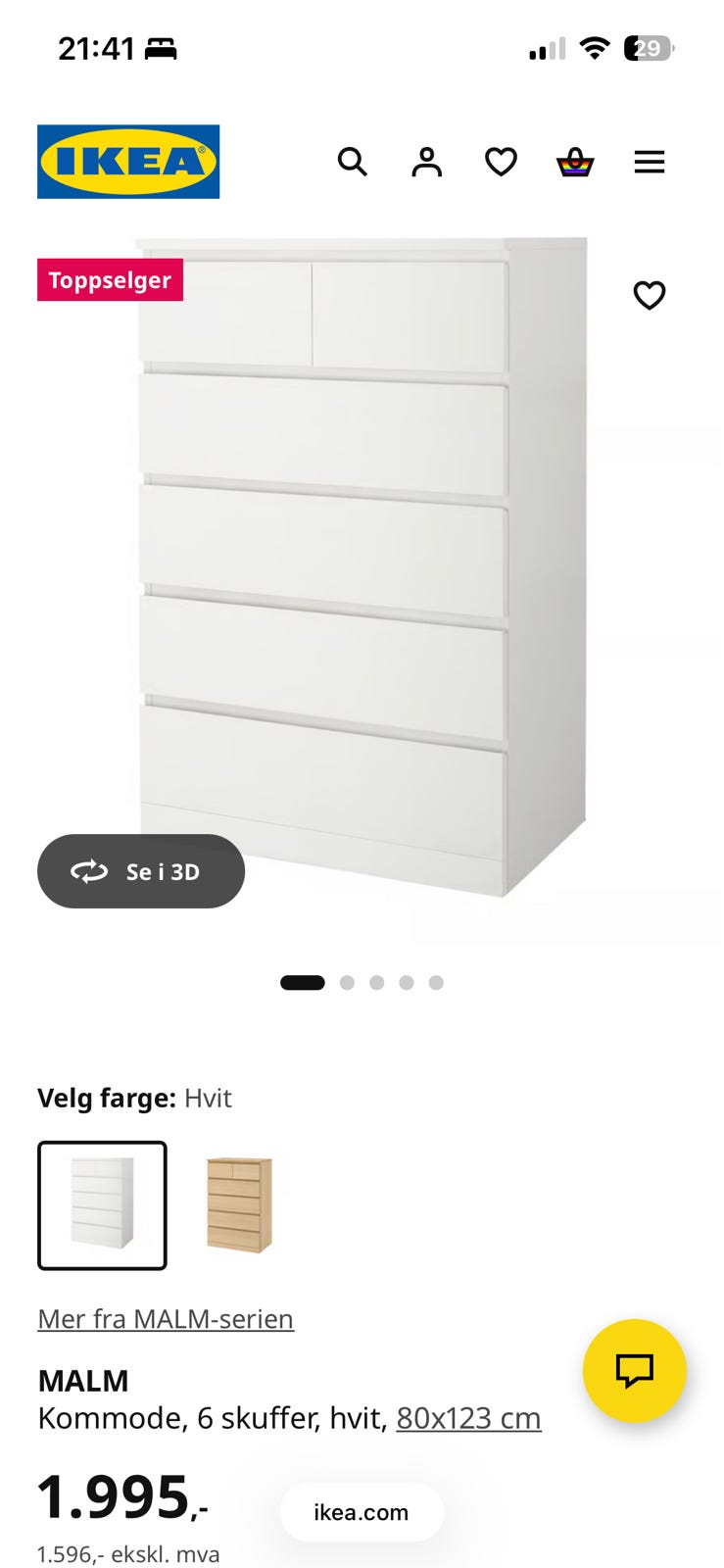Screen dimensions: 724x1568
Task: Open the user account profile
Action: [426, 162]
